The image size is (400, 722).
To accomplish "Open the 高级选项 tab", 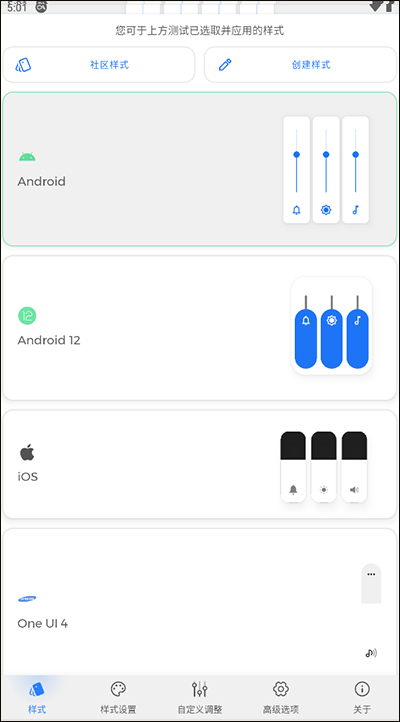I will click(281, 698).
